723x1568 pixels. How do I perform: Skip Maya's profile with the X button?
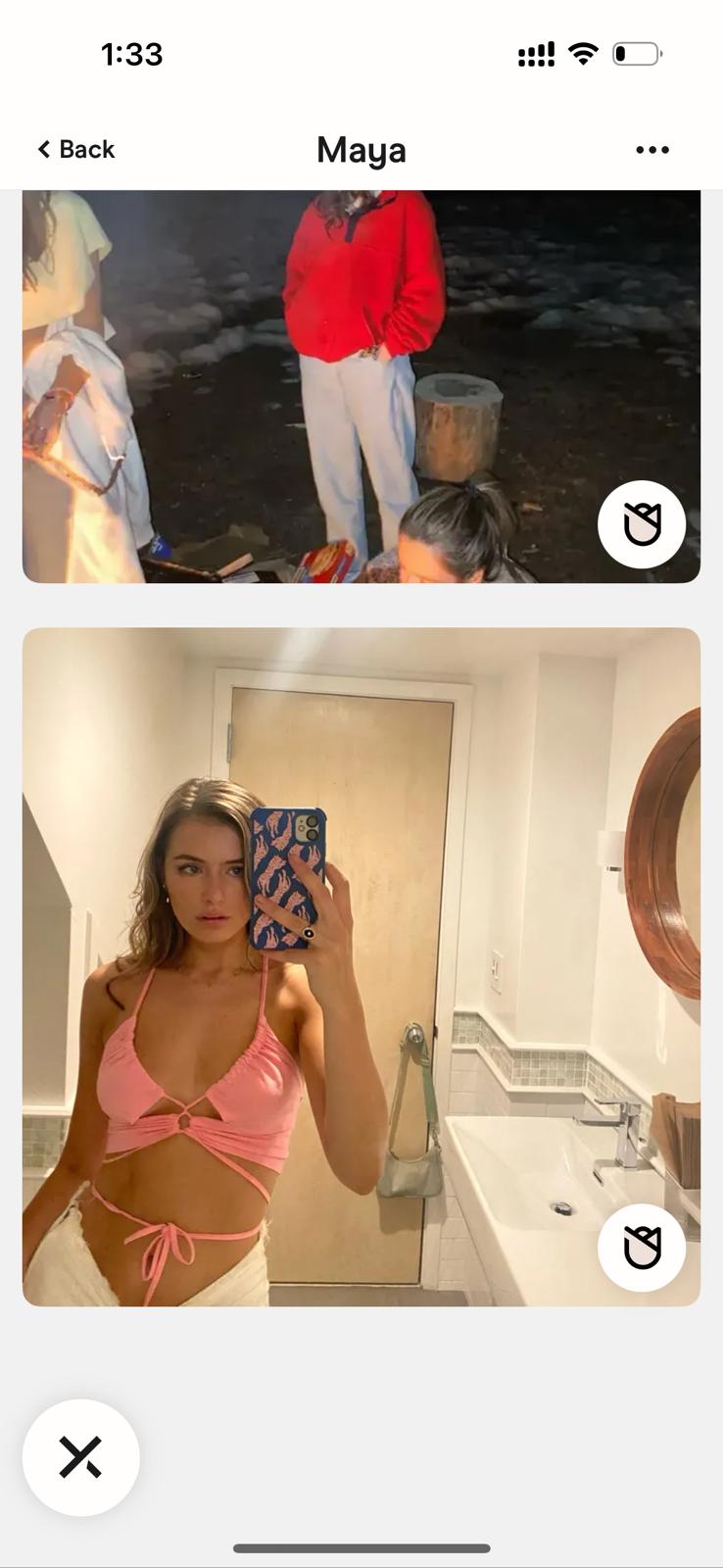[x=81, y=1457]
